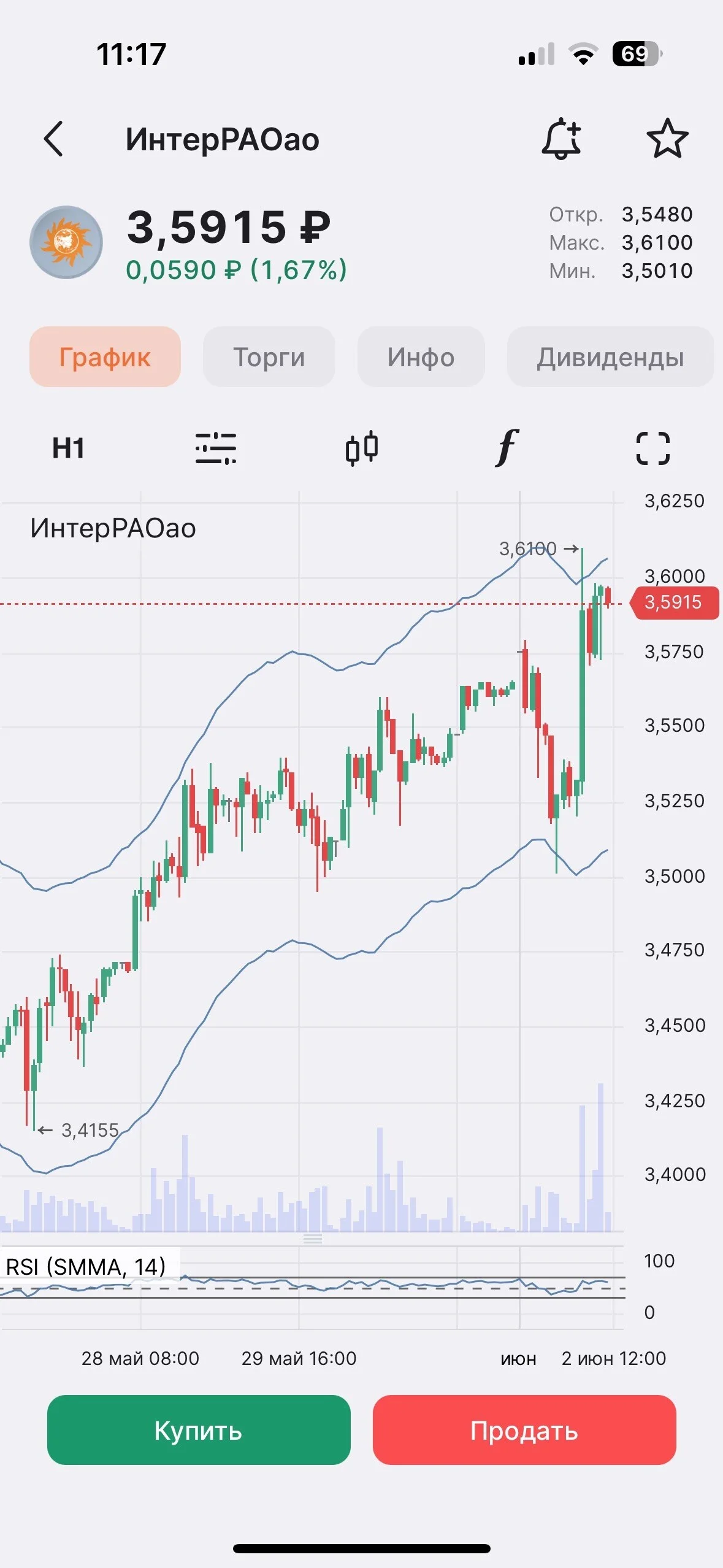Add a price alert with the bell icon
The height and width of the screenshot is (1568, 723).
point(561,139)
